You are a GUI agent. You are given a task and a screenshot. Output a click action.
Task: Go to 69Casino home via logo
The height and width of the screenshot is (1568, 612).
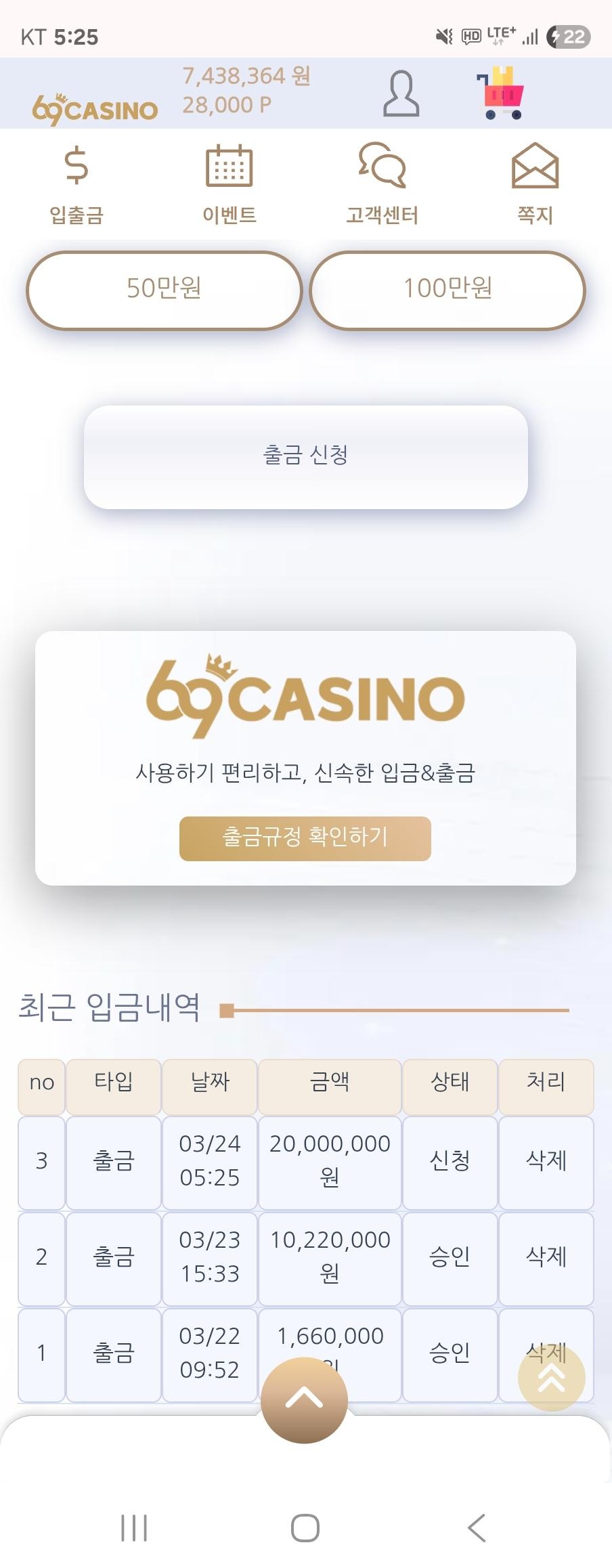[95, 108]
